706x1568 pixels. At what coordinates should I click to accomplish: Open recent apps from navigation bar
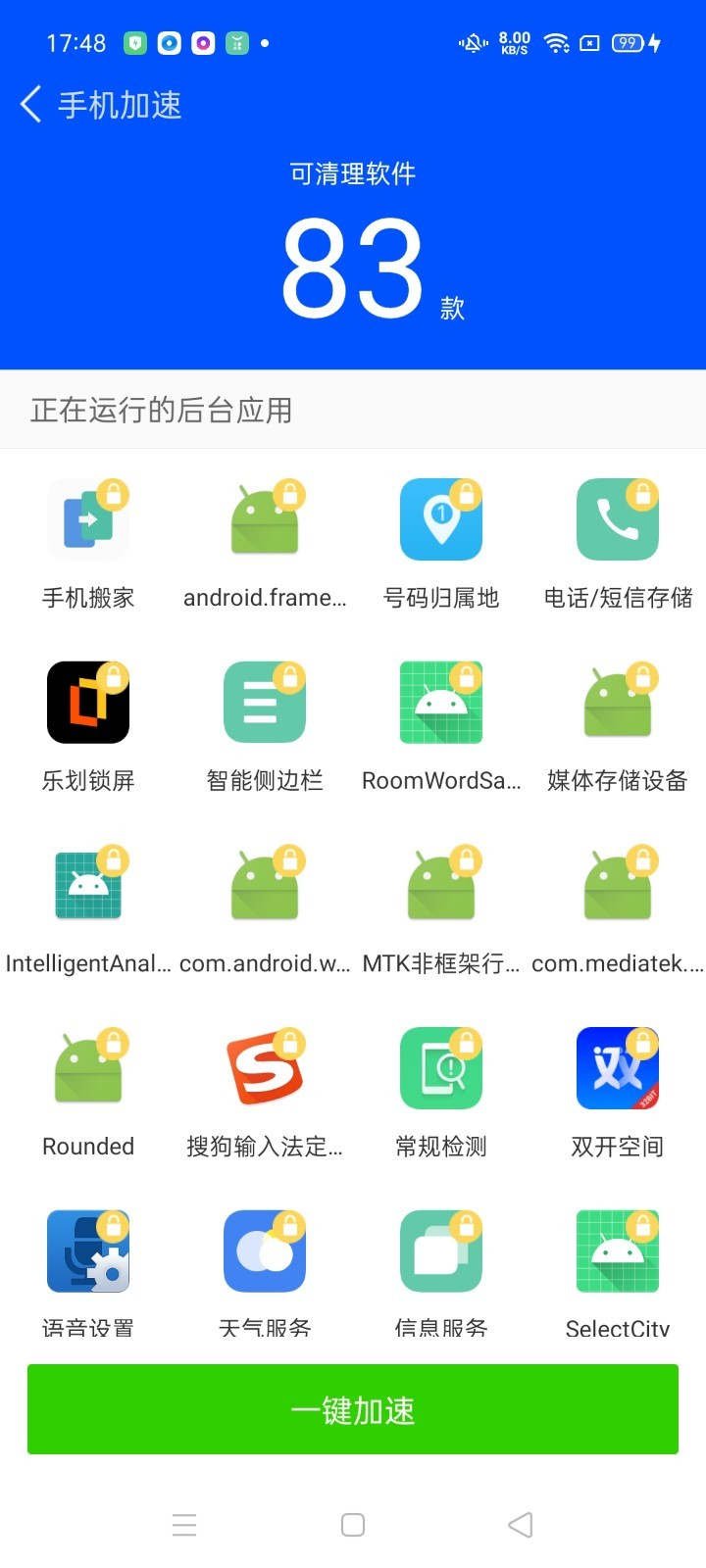coord(184,1525)
